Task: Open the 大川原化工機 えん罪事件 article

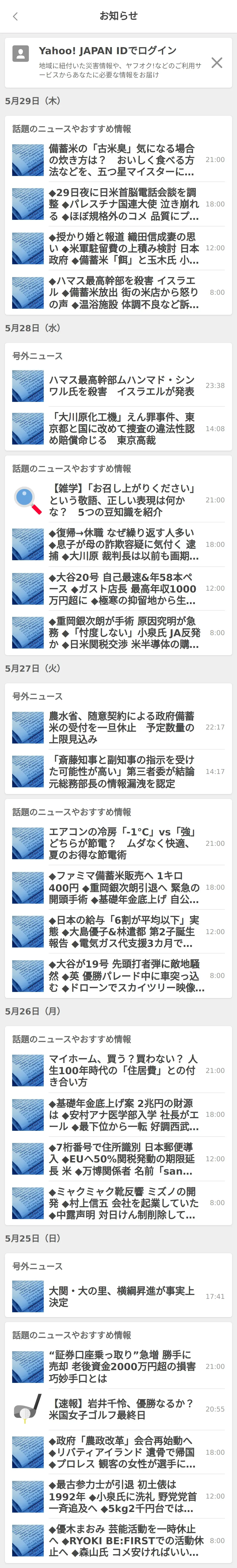Action: pyautogui.click(x=122, y=428)
